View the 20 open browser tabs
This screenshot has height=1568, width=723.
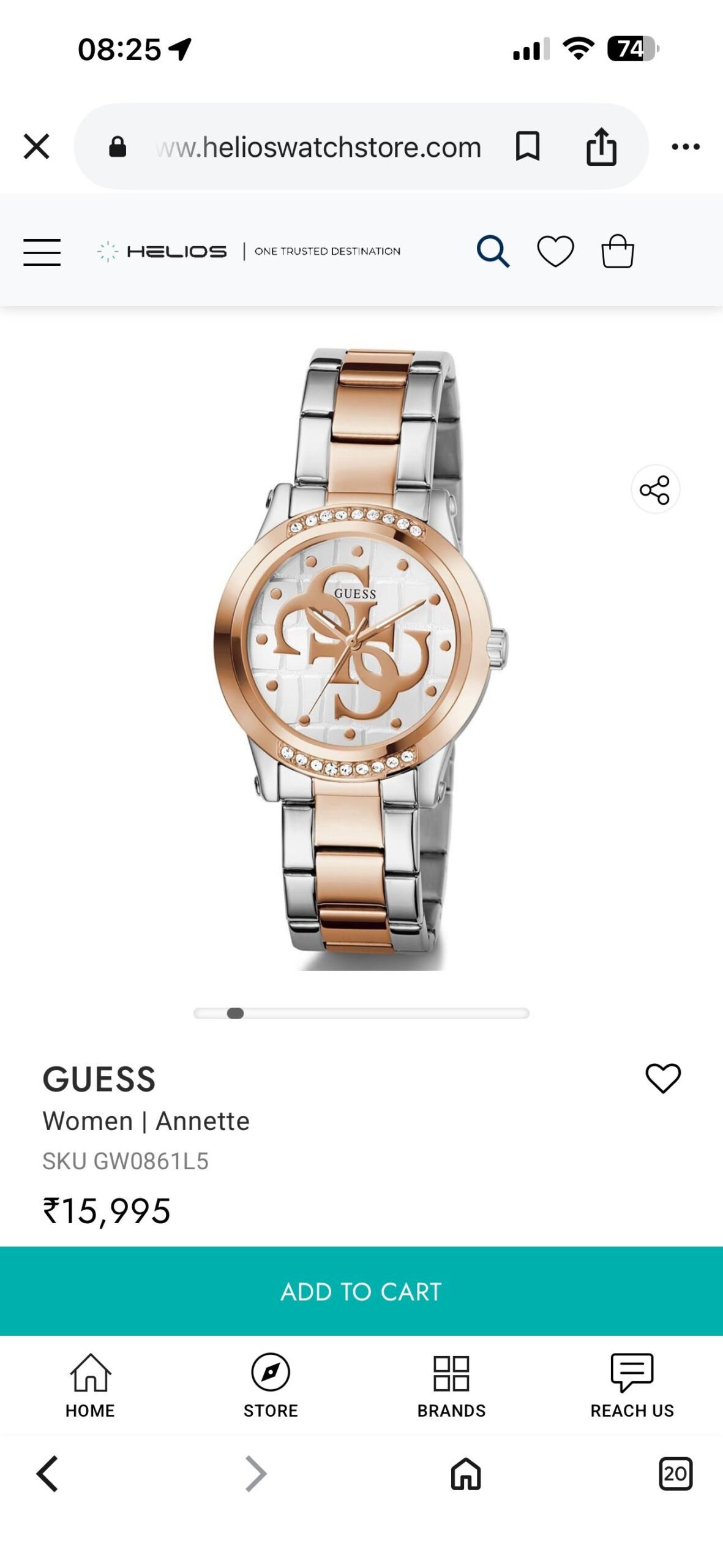[x=675, y=1473]
